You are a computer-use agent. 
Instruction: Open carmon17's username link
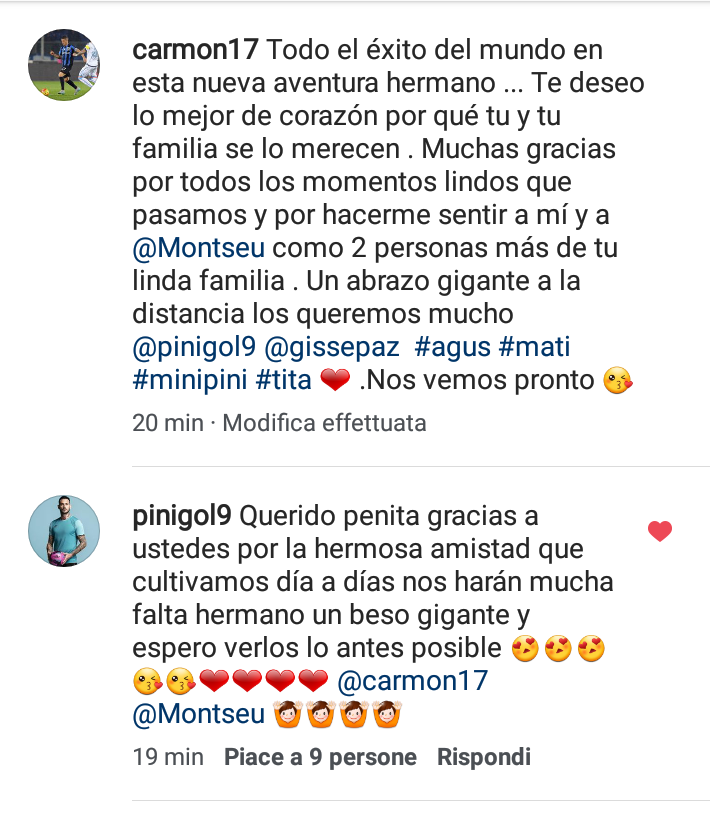point(196,49)
